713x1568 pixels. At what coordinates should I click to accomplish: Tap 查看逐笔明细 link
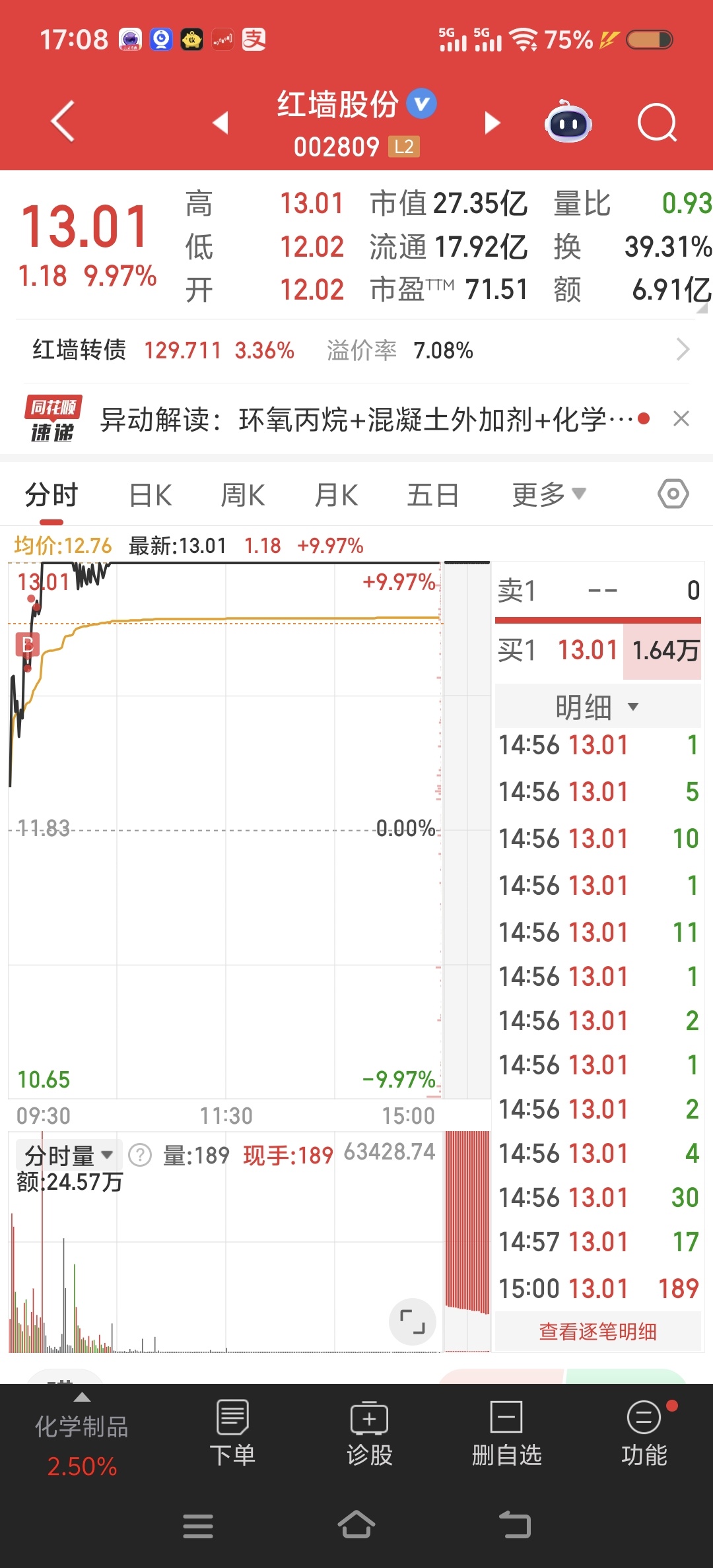597,1332
